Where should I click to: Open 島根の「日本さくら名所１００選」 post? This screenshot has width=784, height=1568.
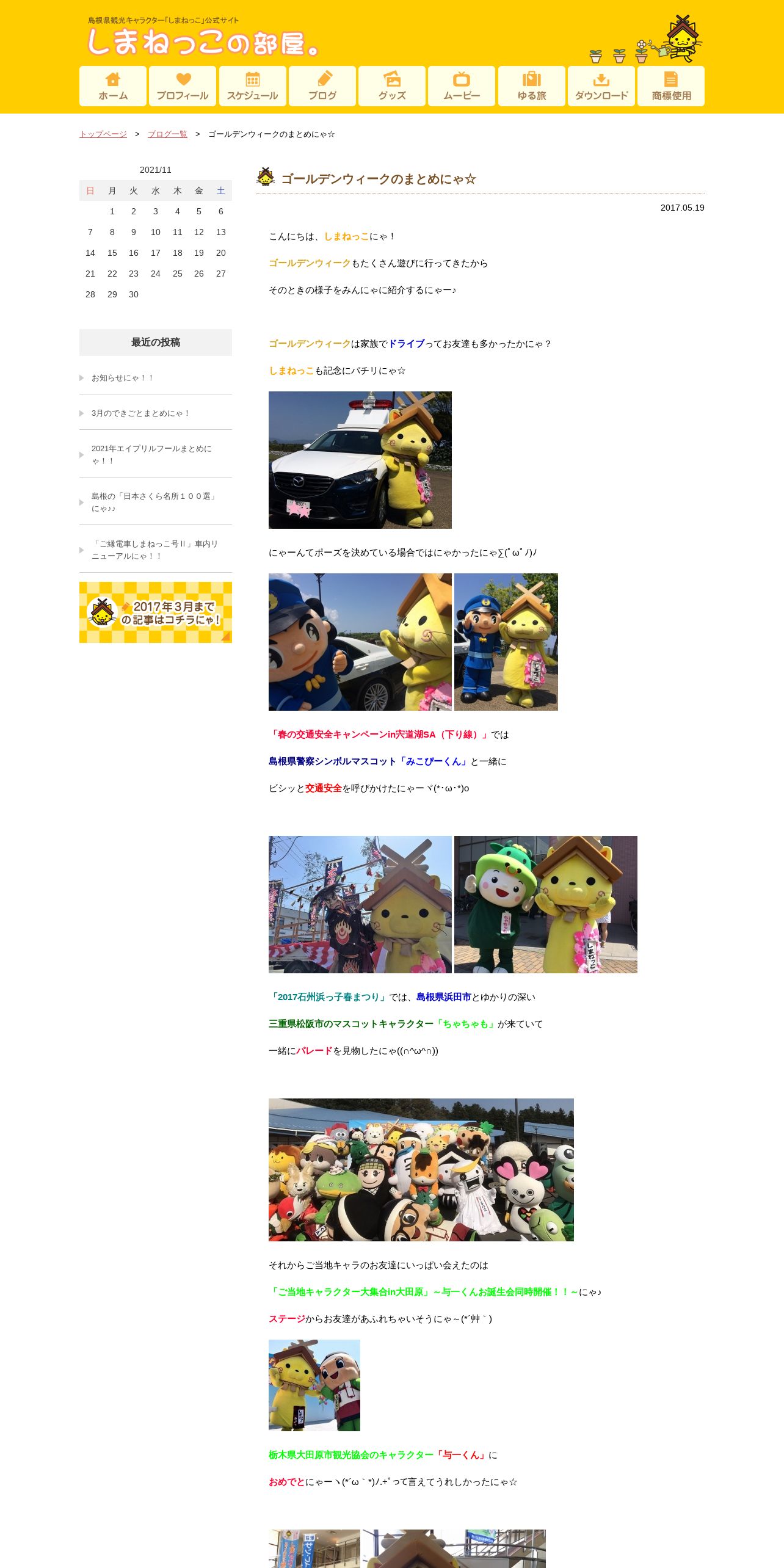pos(156,503)
